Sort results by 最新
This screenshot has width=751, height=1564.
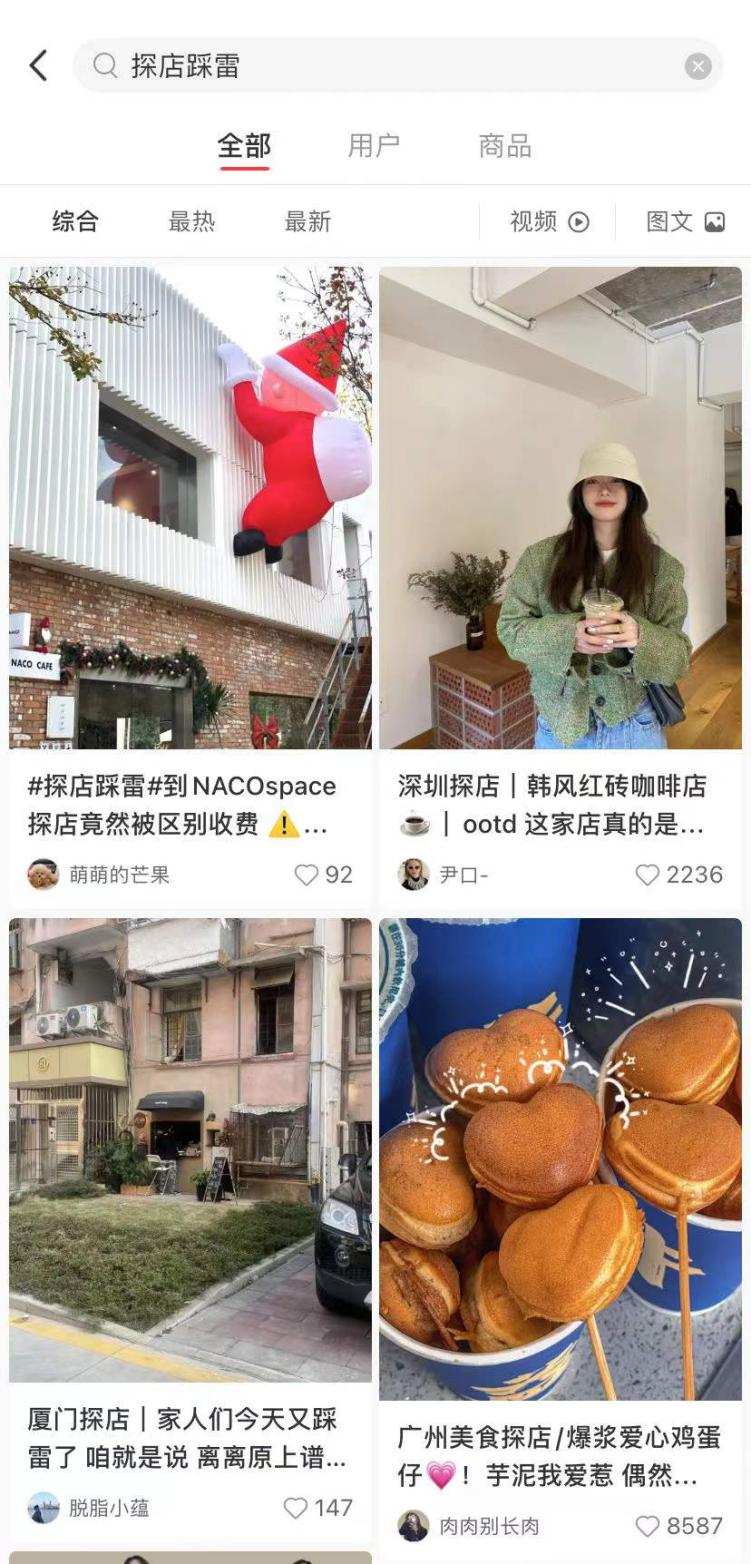(x=307, y=222)
